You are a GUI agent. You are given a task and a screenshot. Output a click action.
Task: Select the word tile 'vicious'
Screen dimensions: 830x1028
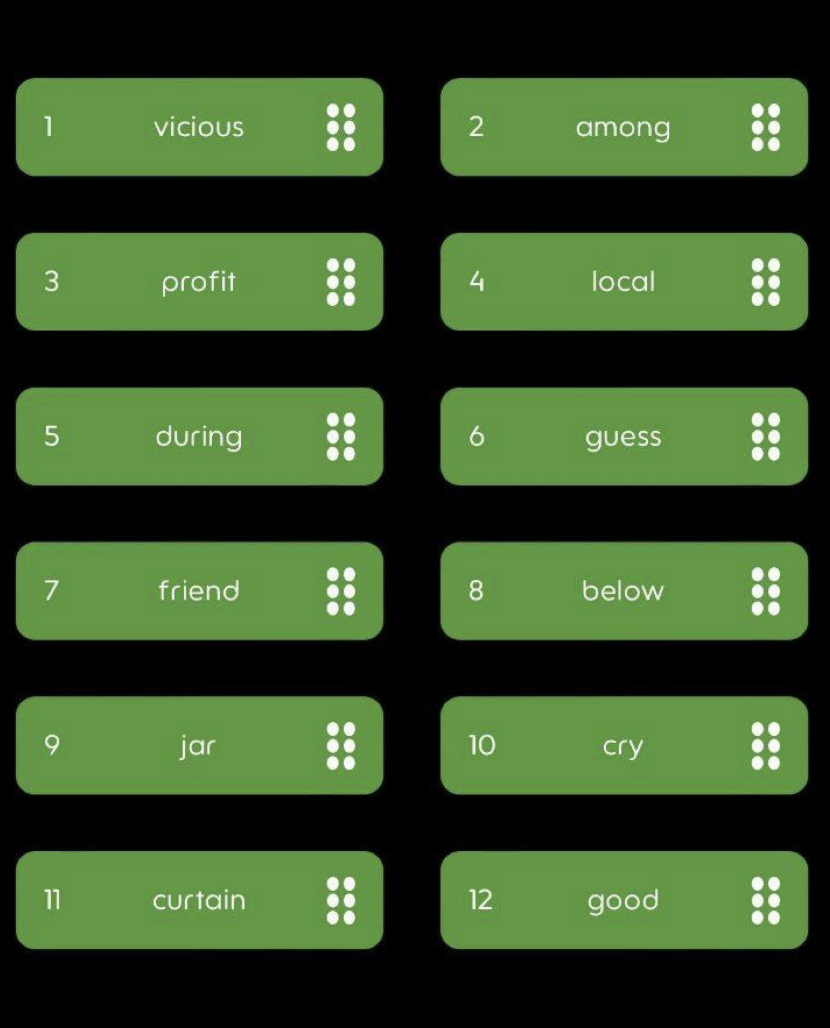point(199,127)
